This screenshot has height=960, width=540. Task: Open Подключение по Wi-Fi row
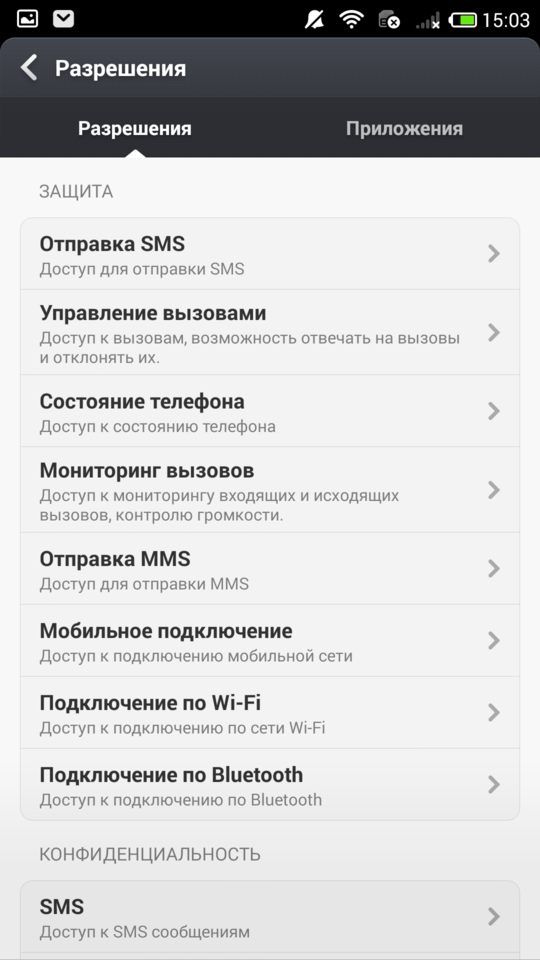tap(270, 713)
